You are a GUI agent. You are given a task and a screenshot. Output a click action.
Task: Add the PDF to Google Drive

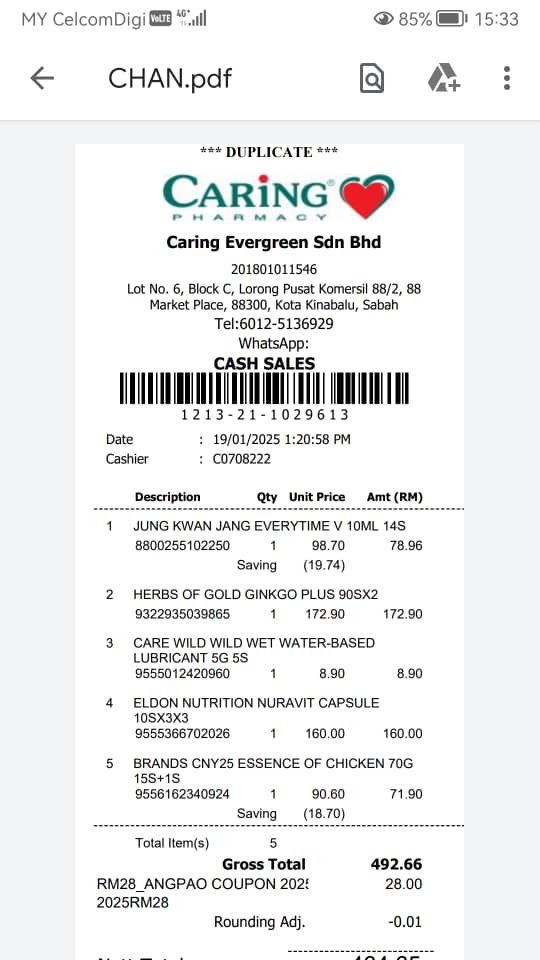click(443, 78)
